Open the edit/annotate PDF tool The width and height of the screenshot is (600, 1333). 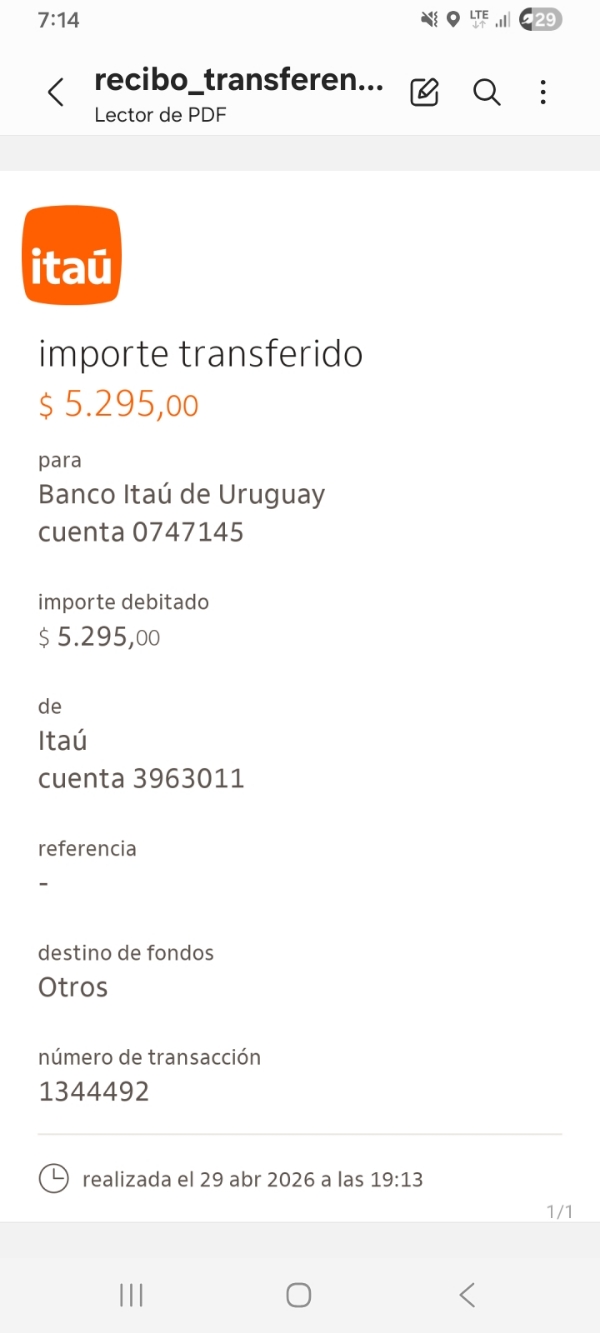pyautogui.click(x=425, y=92)
